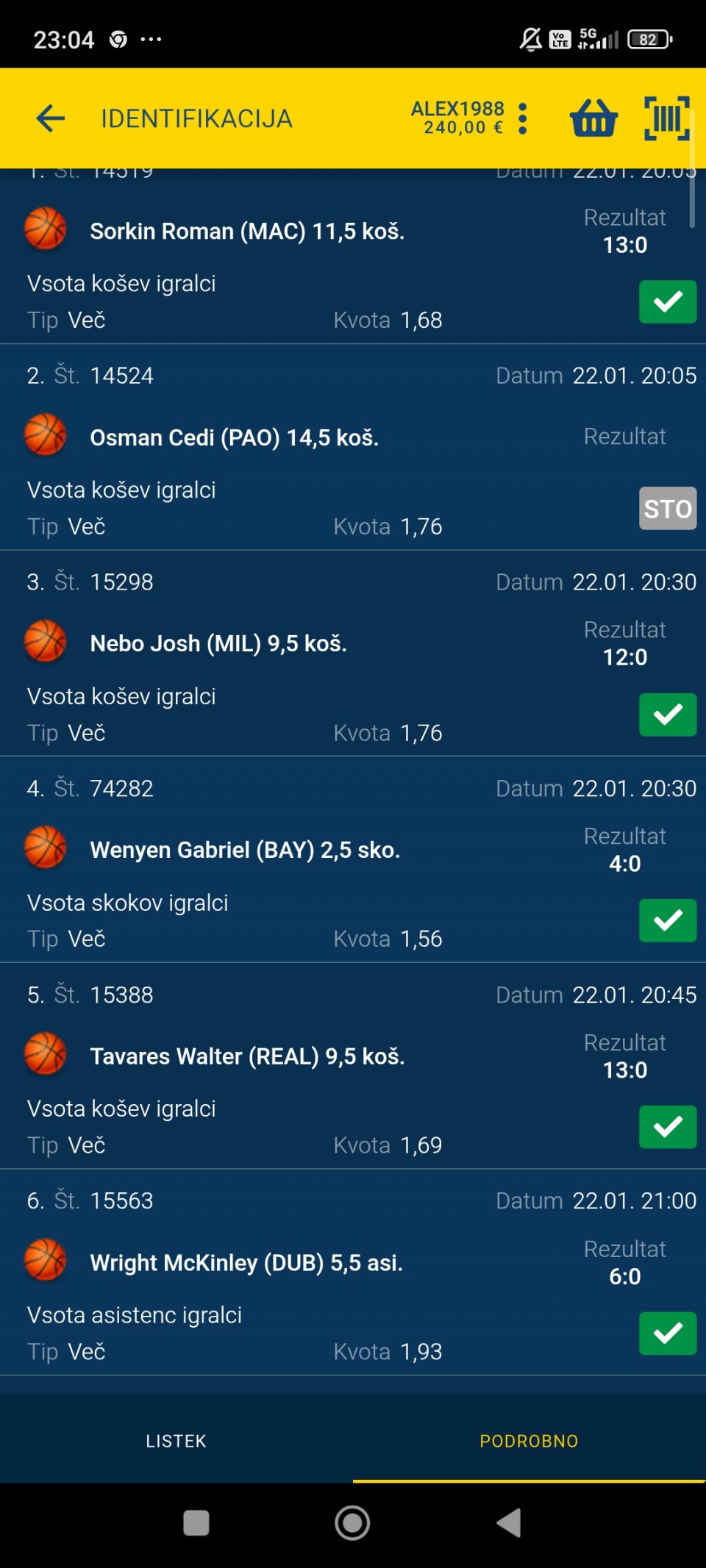Go to the Android home screen
Viewport: 706px width, 1568px height.
coord(352,1522)
